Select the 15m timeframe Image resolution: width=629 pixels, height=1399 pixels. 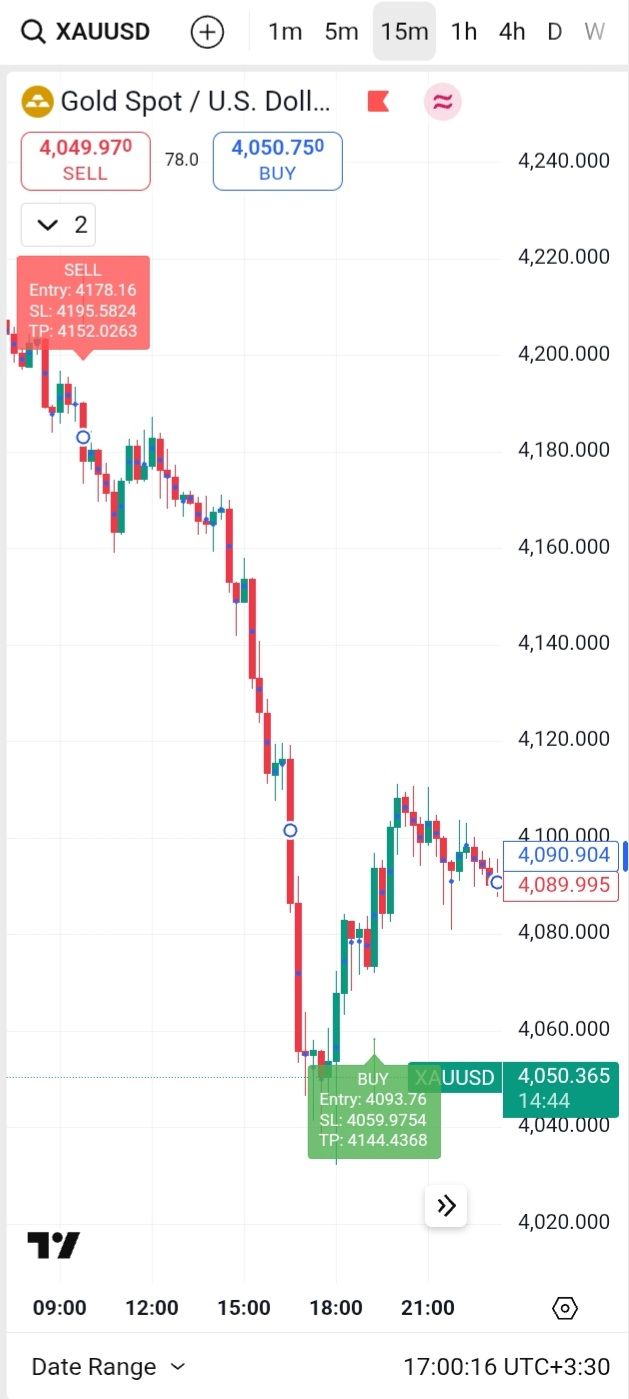point(404,32)
